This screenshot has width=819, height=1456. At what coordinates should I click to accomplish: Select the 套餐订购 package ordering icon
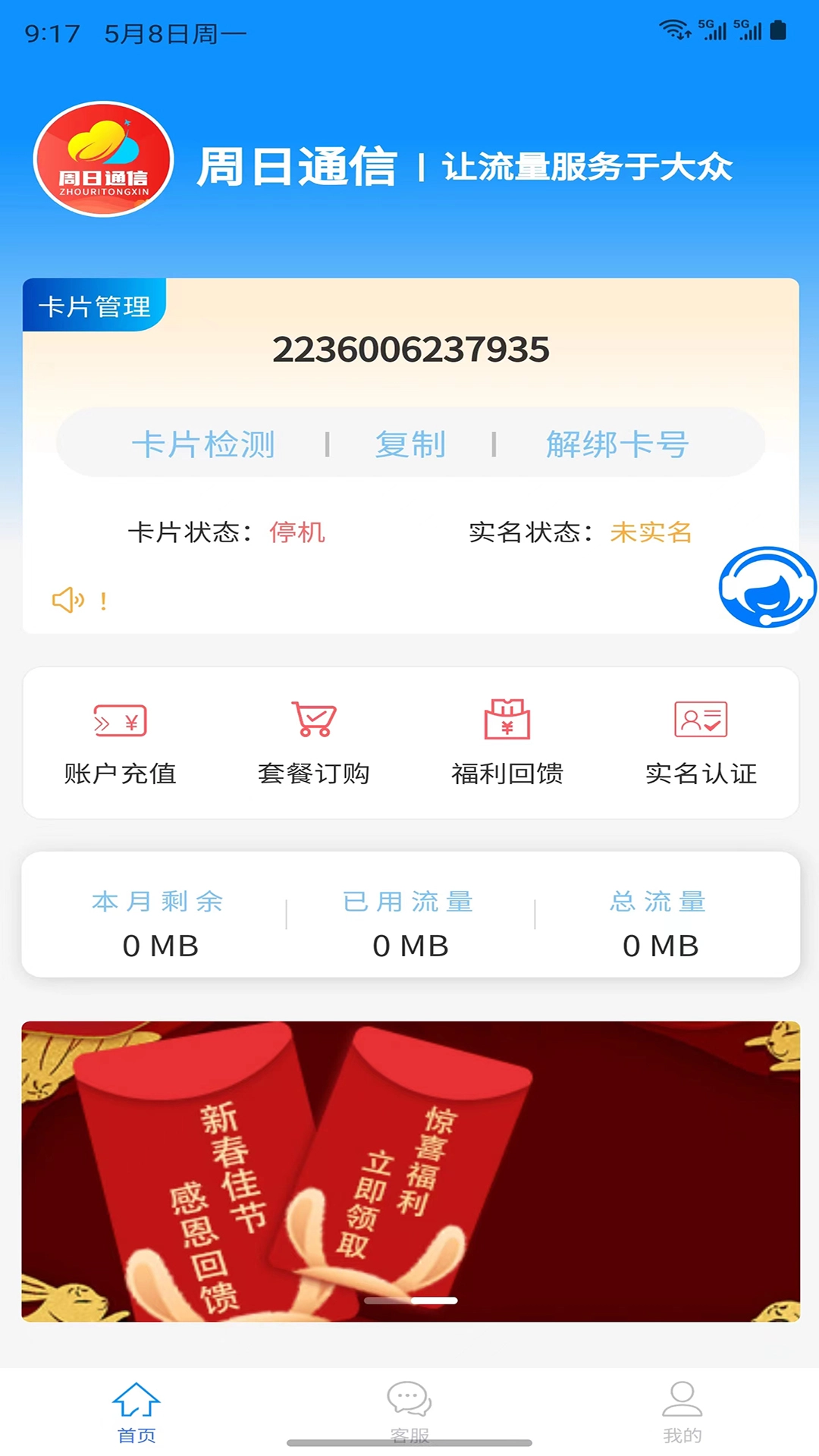pyautogui.click(x=314, y=721)
